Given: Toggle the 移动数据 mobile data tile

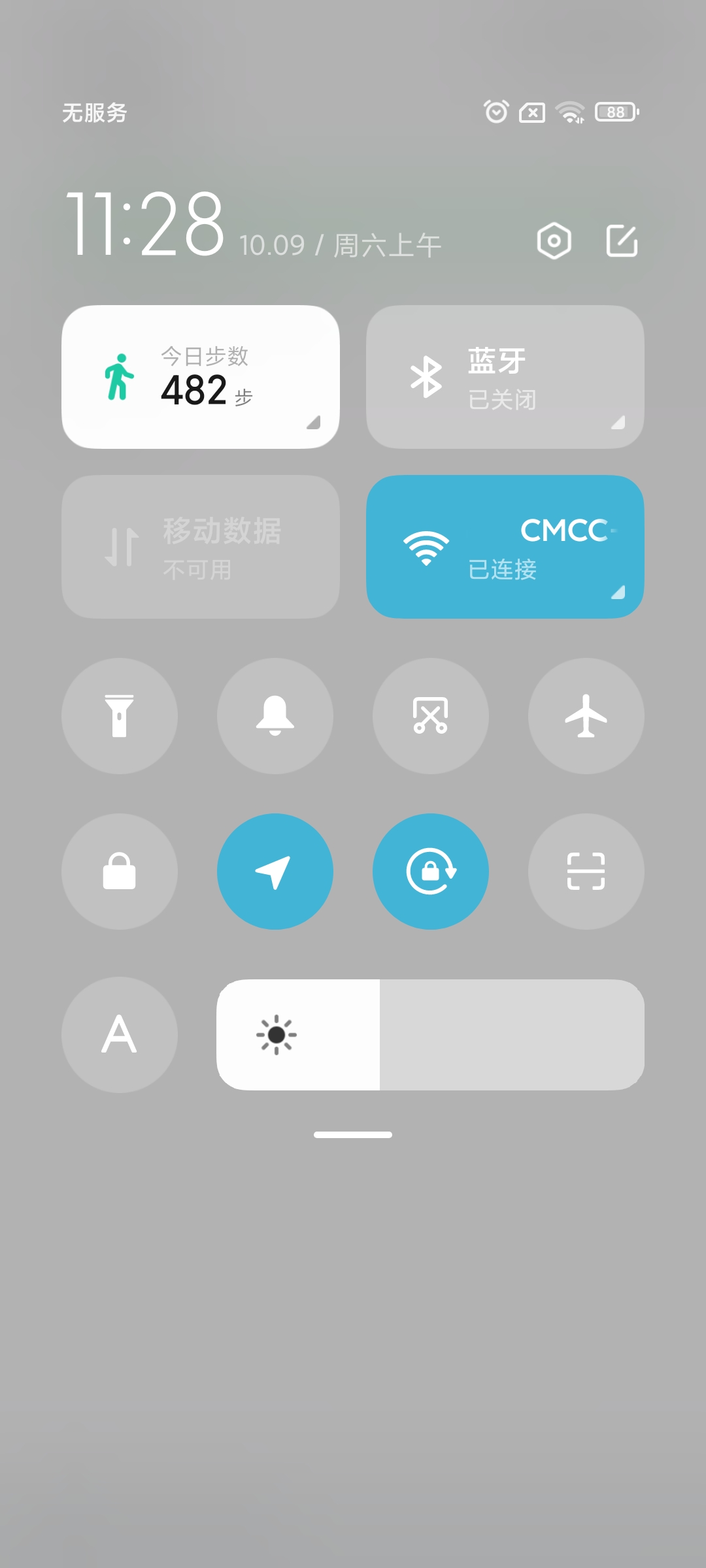Looking at the screenshot, I should click(x=200, y=547).
